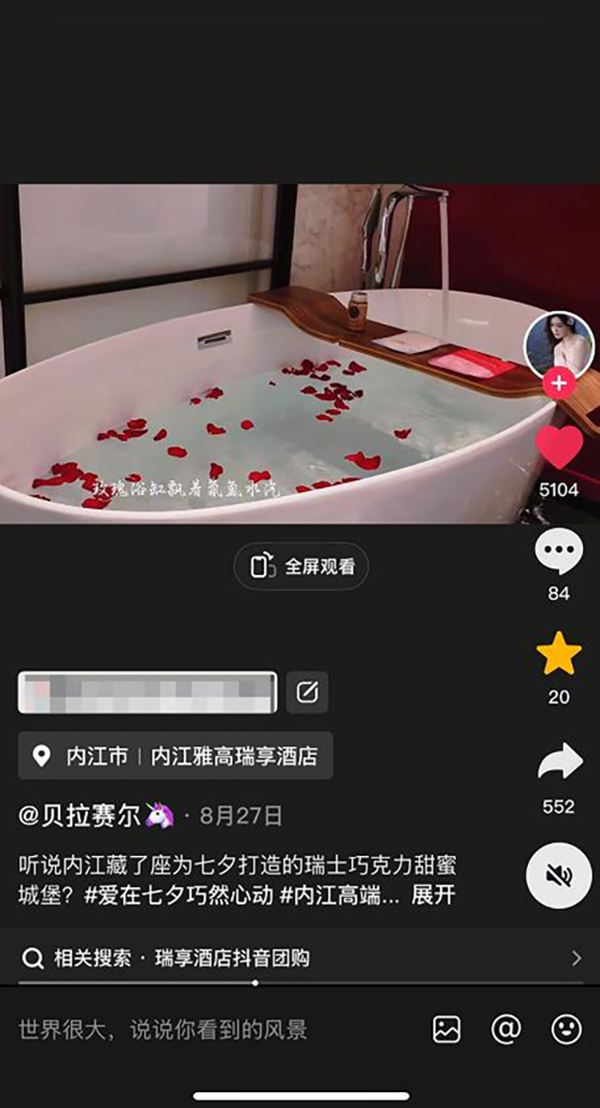Mention someone with the @ icon

[507, 1029]
